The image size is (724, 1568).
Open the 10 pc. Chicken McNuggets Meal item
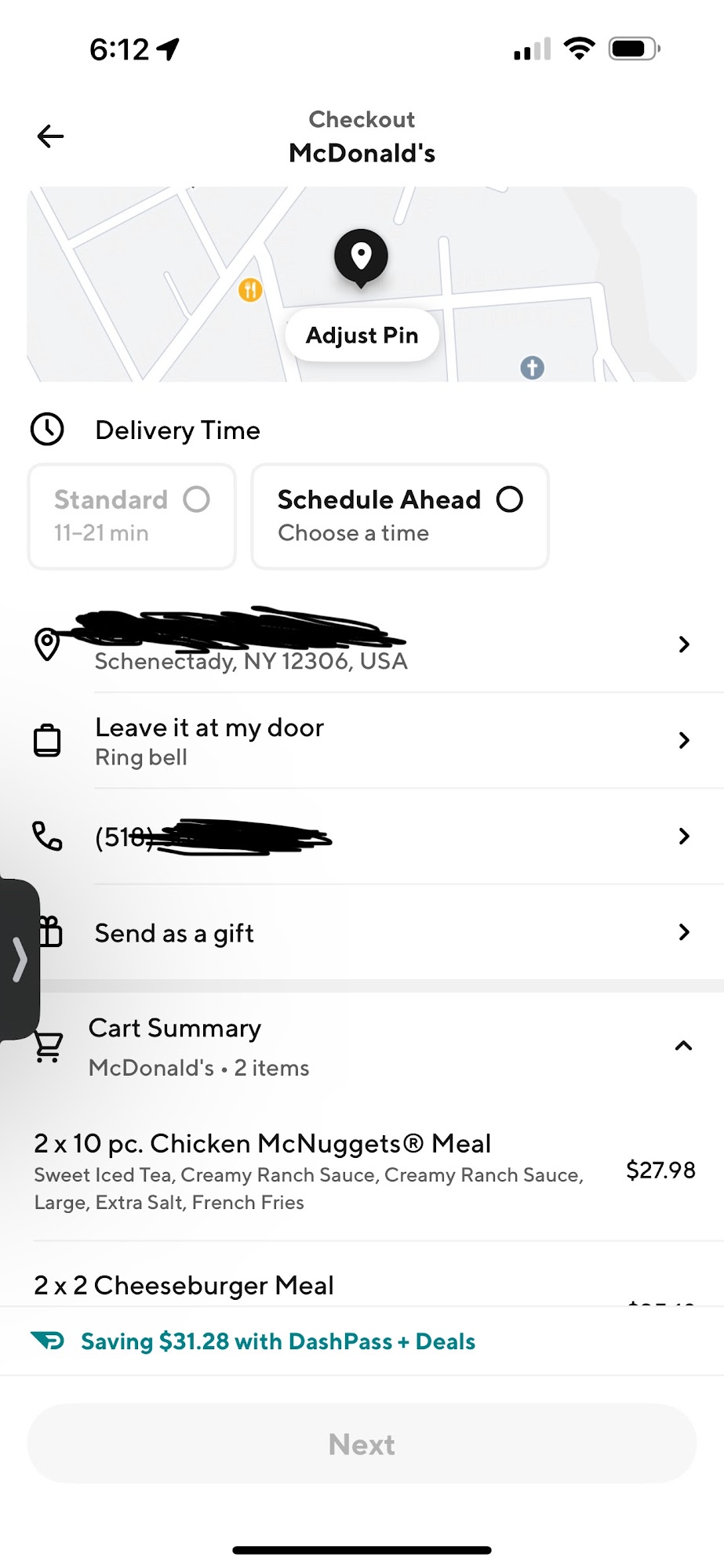coord(314,1171)
